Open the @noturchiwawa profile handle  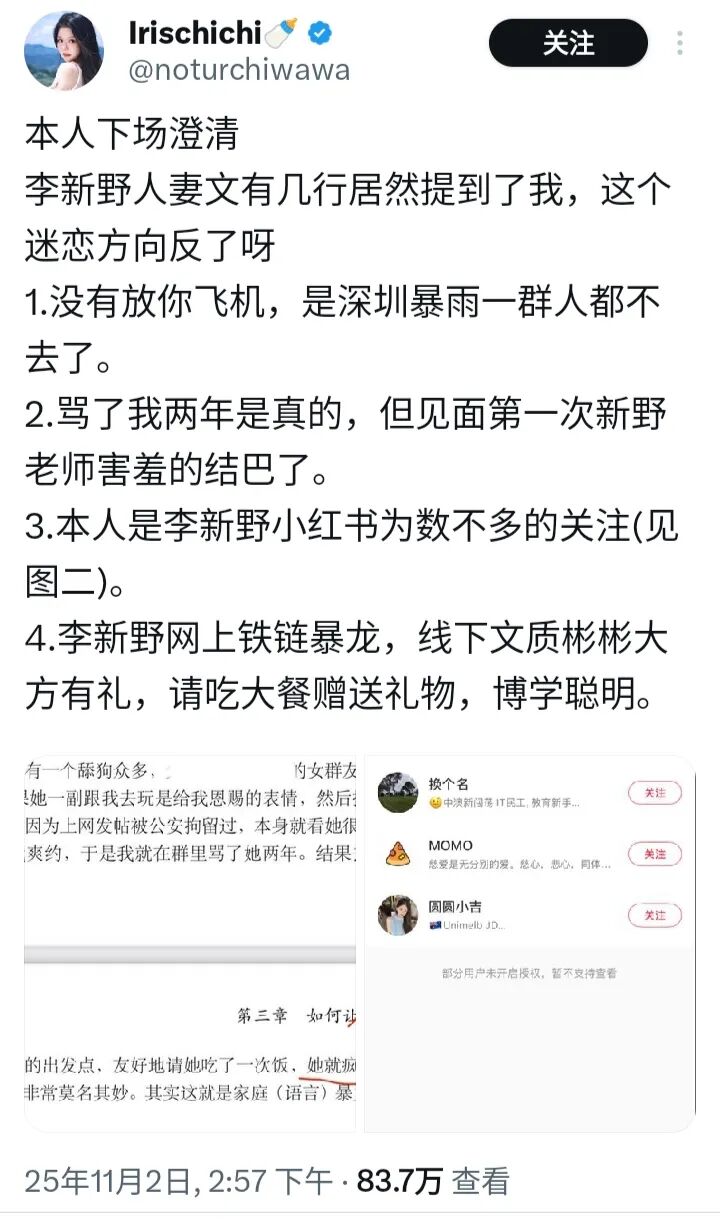pos(239,70)
